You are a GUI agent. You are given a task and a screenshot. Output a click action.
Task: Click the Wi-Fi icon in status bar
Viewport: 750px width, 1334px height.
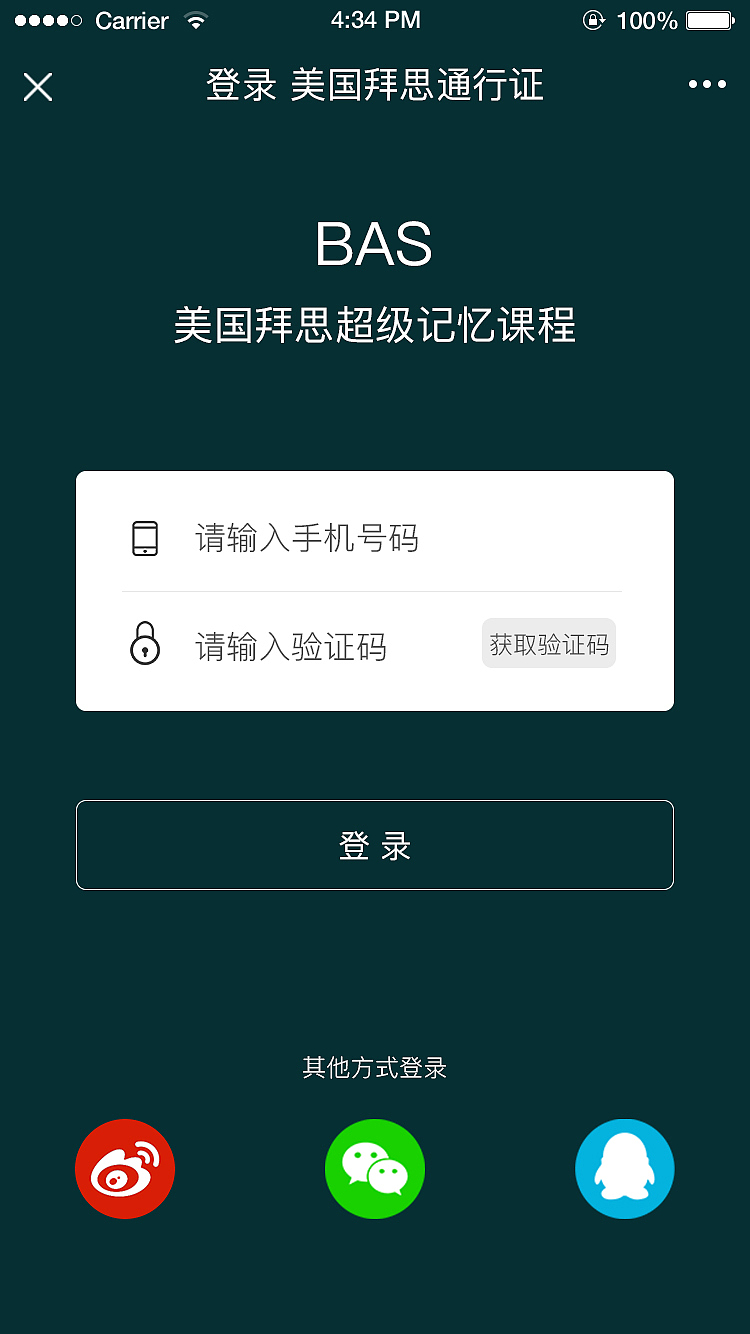[196, 19]
